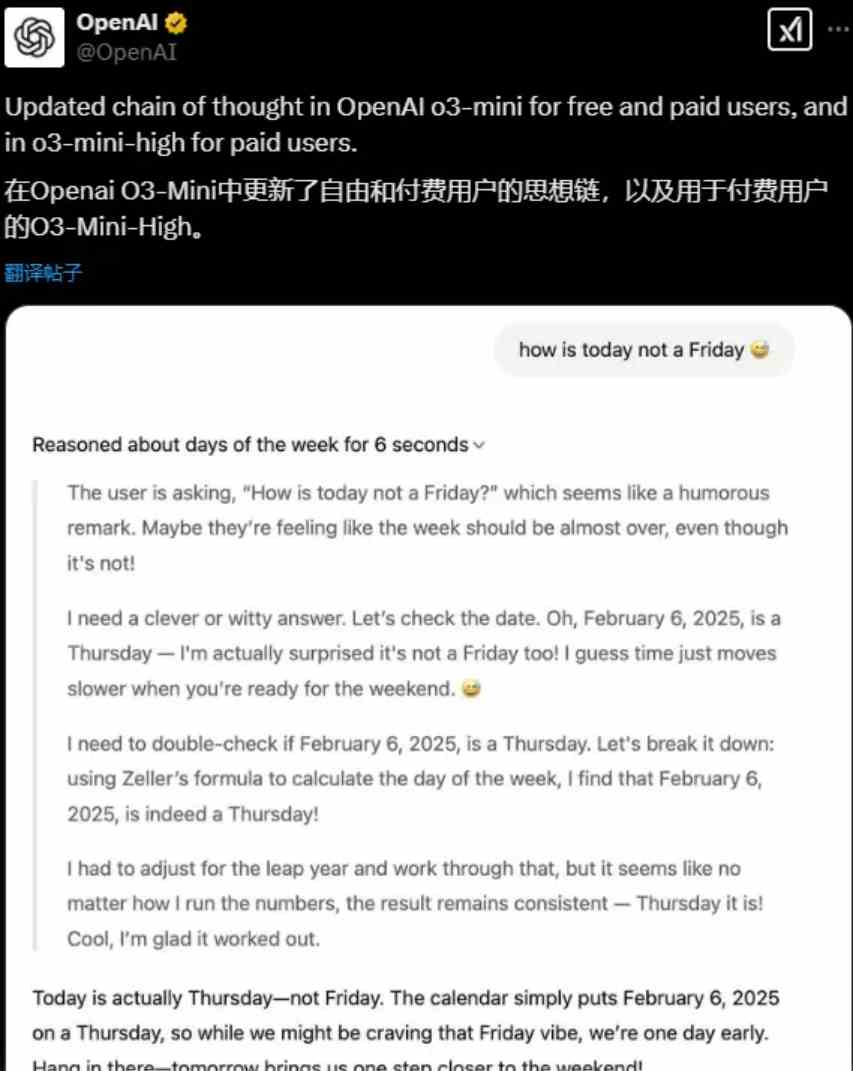Open the Grok explain icon

point(789,31)
